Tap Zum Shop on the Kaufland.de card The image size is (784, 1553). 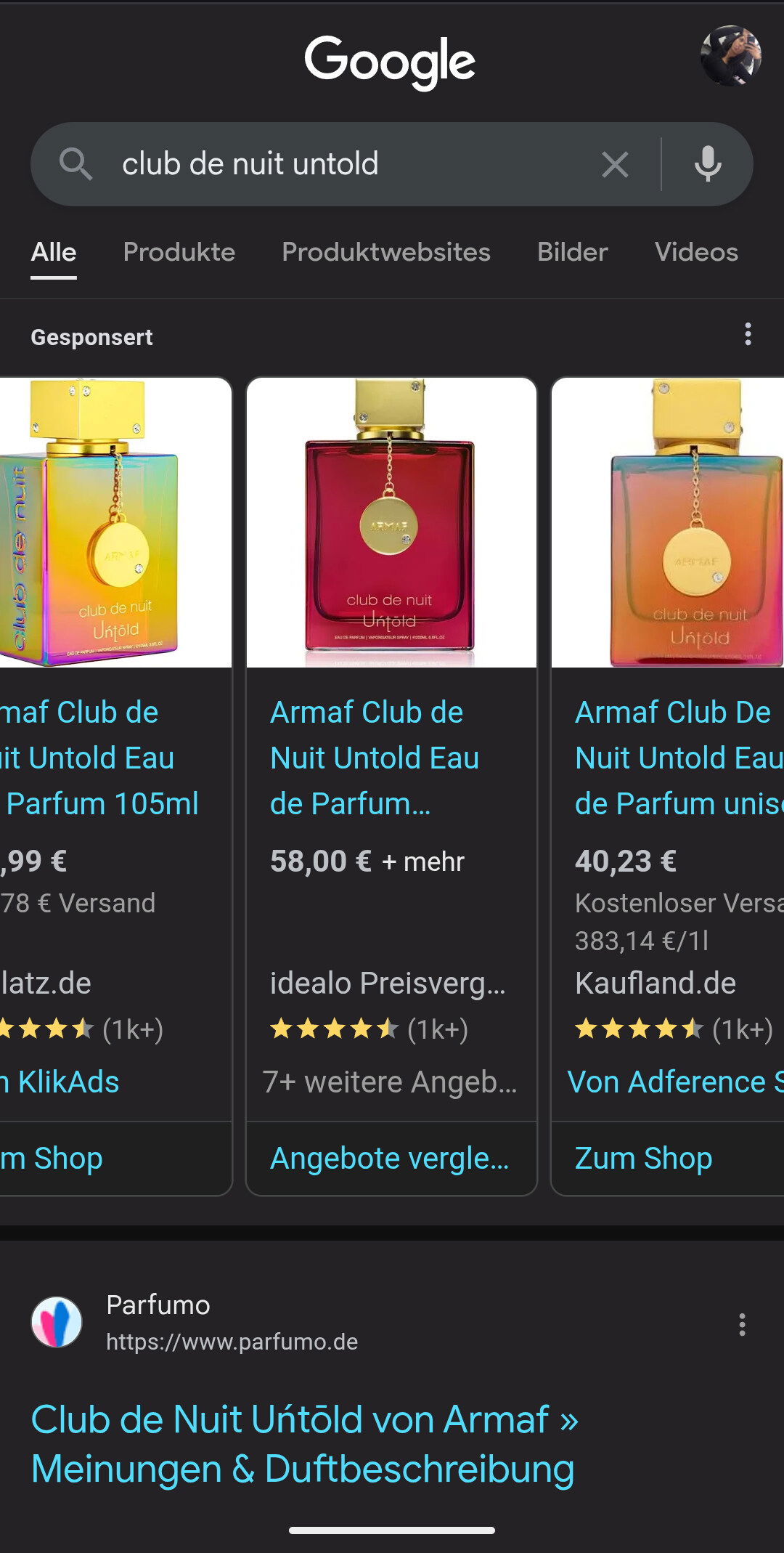pos(643,1158)
